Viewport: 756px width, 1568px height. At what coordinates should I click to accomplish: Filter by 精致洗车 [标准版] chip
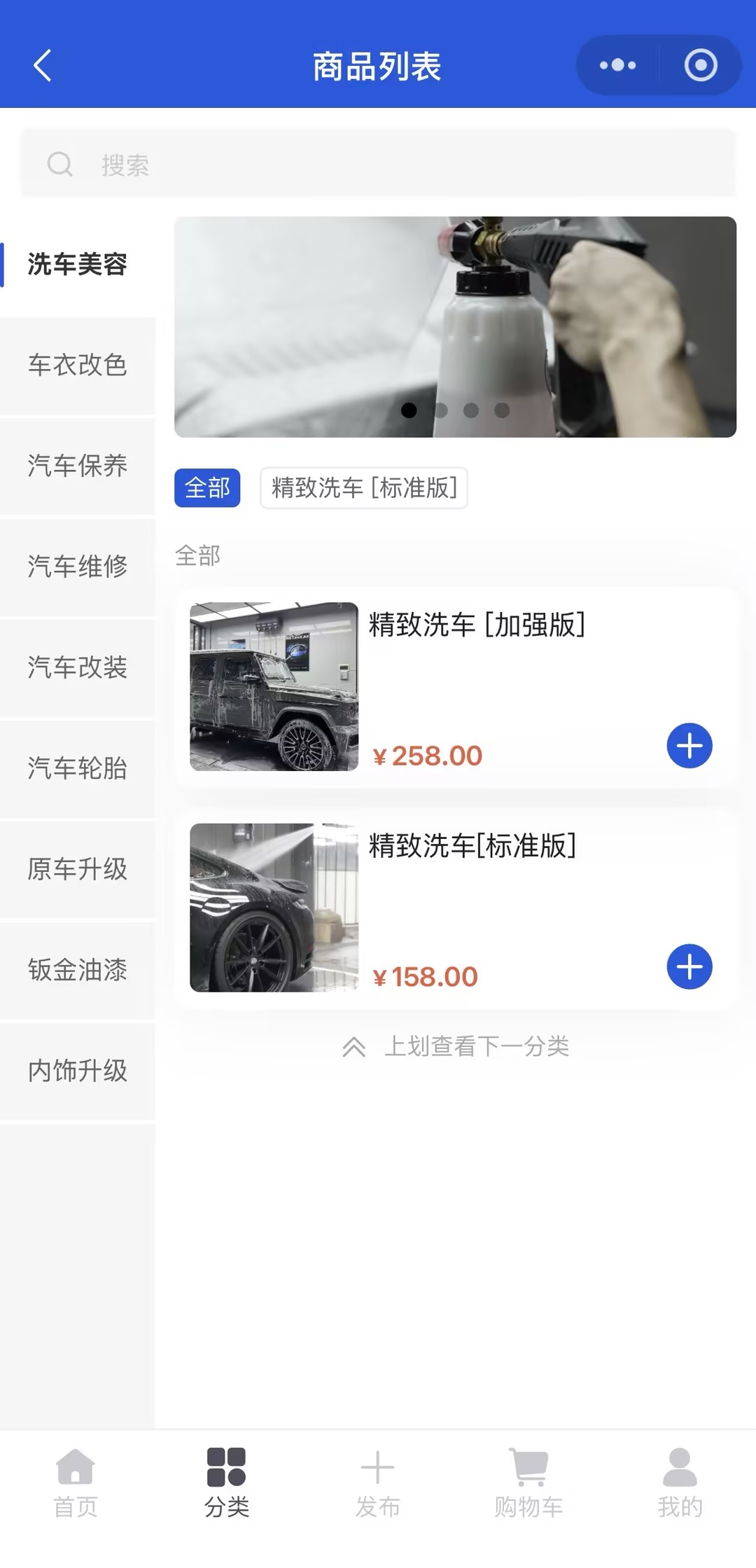[x=363, y=488]
